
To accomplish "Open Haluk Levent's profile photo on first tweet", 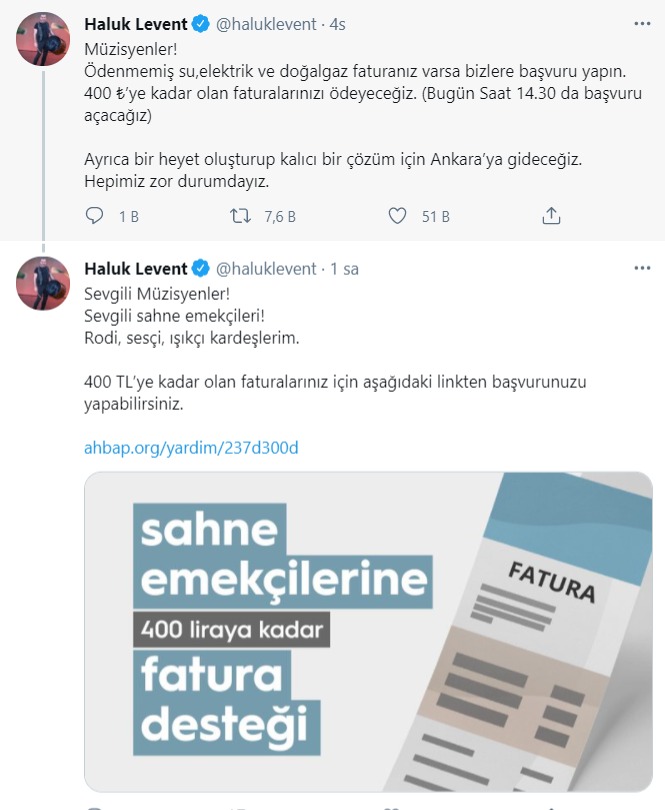I will pos(42,41).
